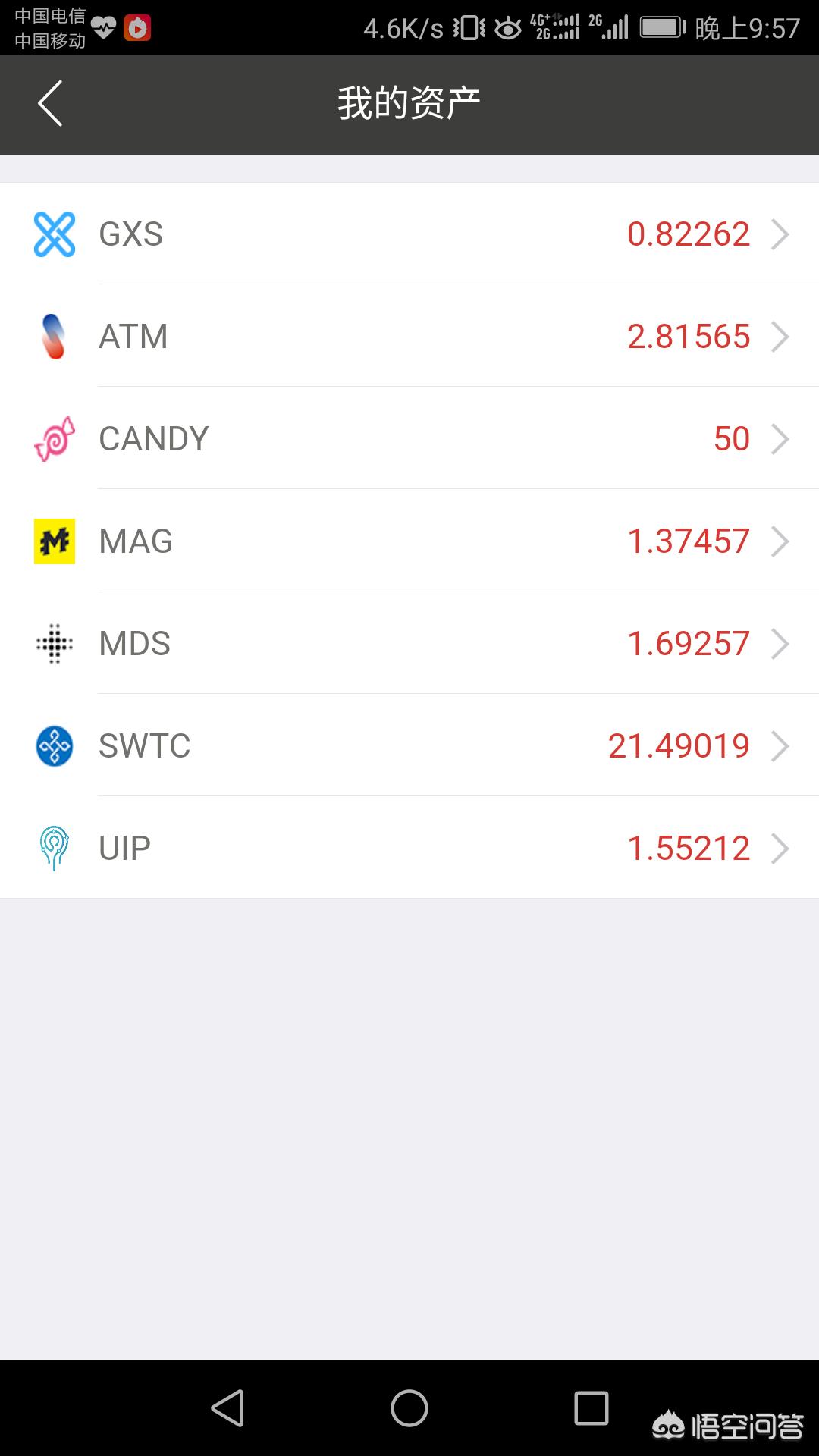
Task: View the UIP asset row
Action: tap(409, 848)
